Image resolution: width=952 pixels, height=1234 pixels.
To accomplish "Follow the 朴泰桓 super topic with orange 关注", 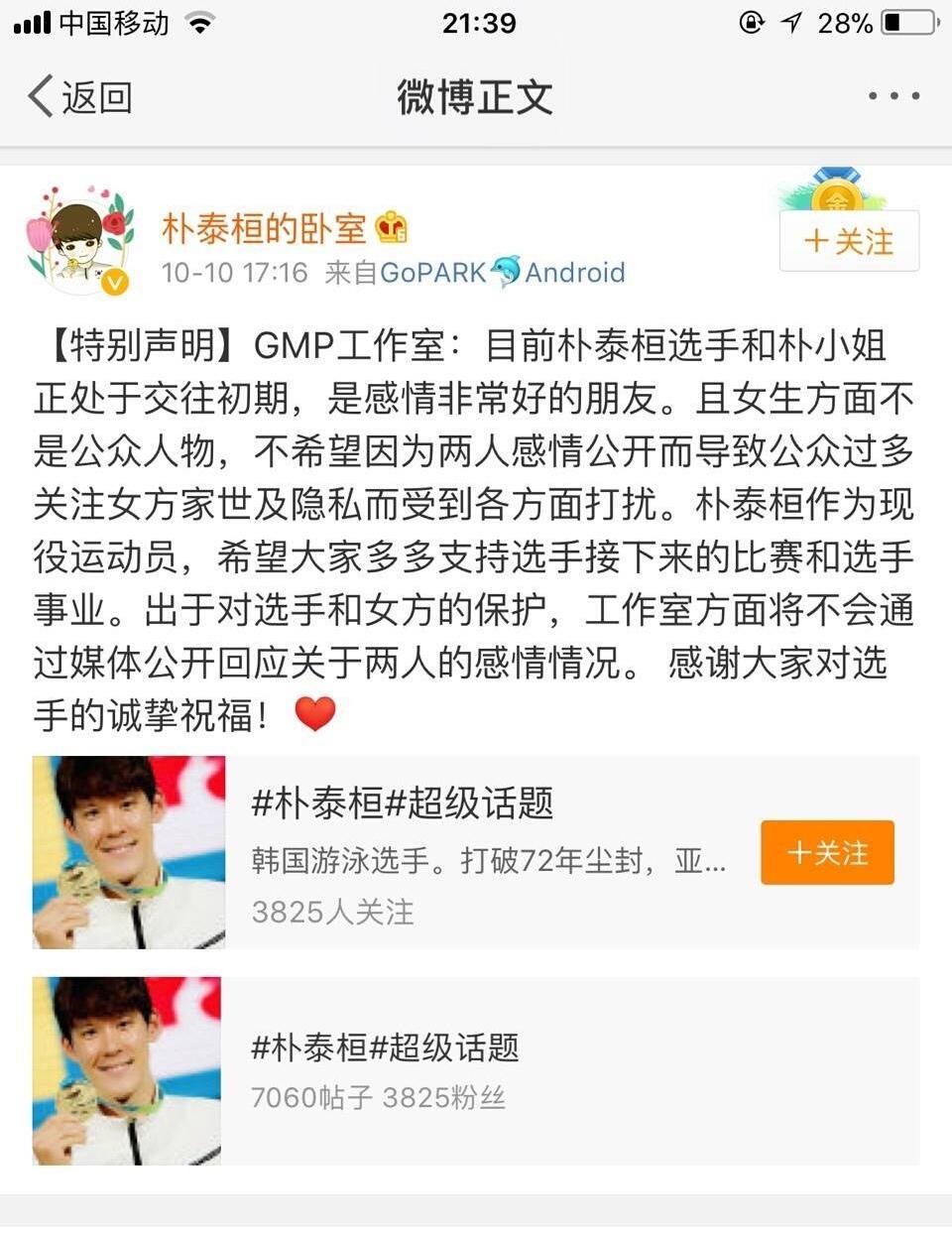I will (x=827, y=853).
